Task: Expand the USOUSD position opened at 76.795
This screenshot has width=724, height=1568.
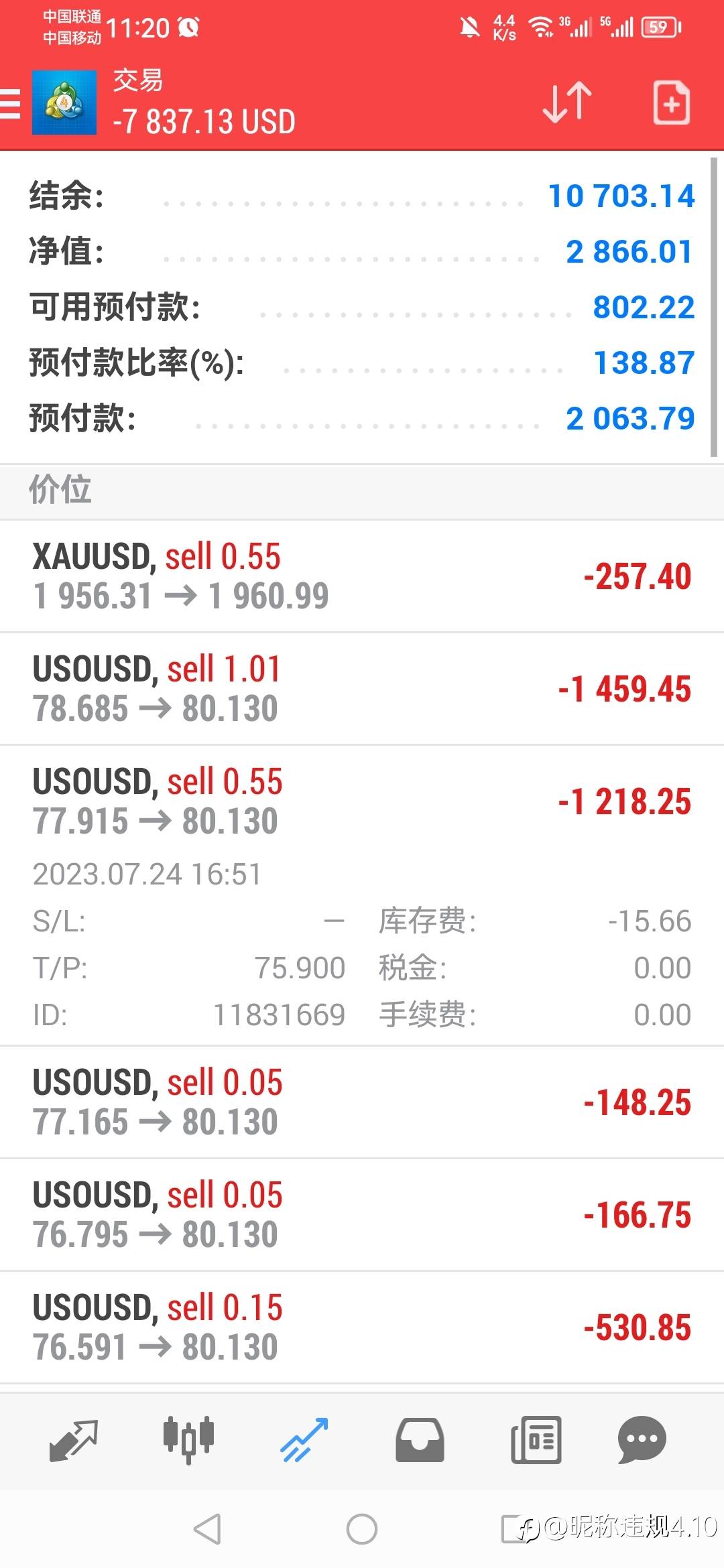Action: click(362, 1215)
